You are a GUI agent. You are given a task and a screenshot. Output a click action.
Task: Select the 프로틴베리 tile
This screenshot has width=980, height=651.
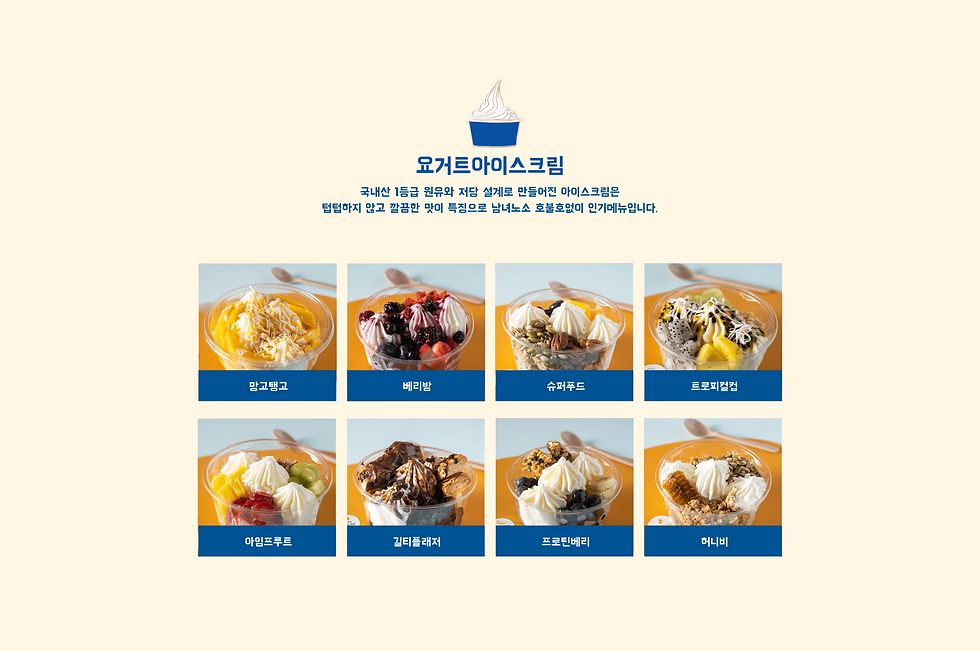564,487
